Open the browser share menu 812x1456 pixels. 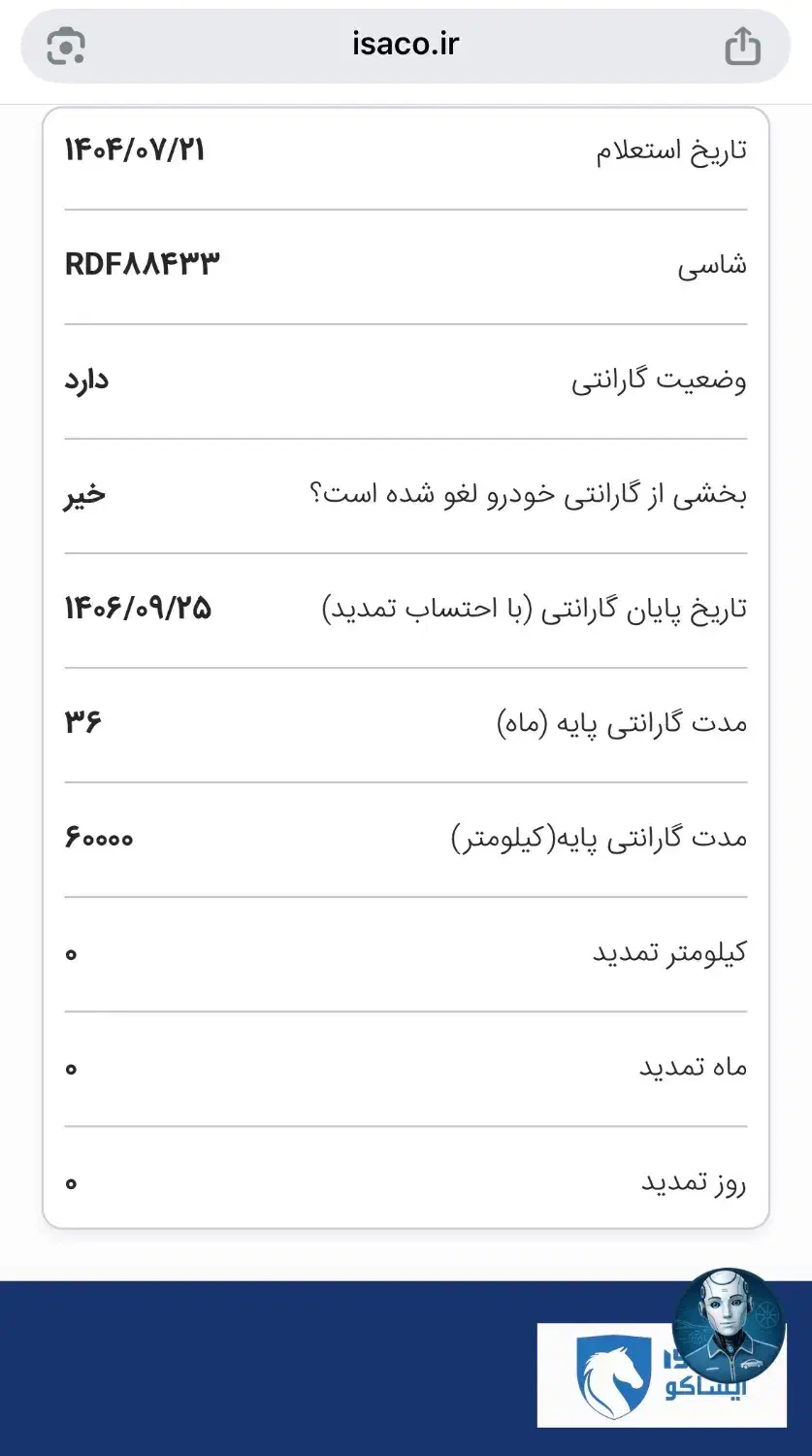point(742,46)
